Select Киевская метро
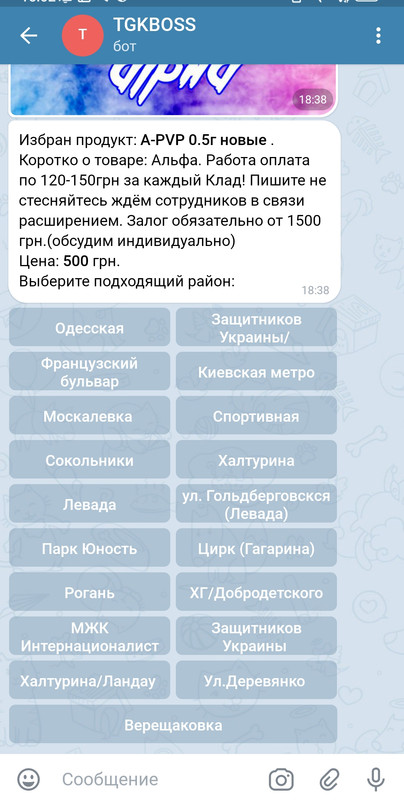Image resolution: width=404 pixels, height=800 pixels. (x=257, y=372)
